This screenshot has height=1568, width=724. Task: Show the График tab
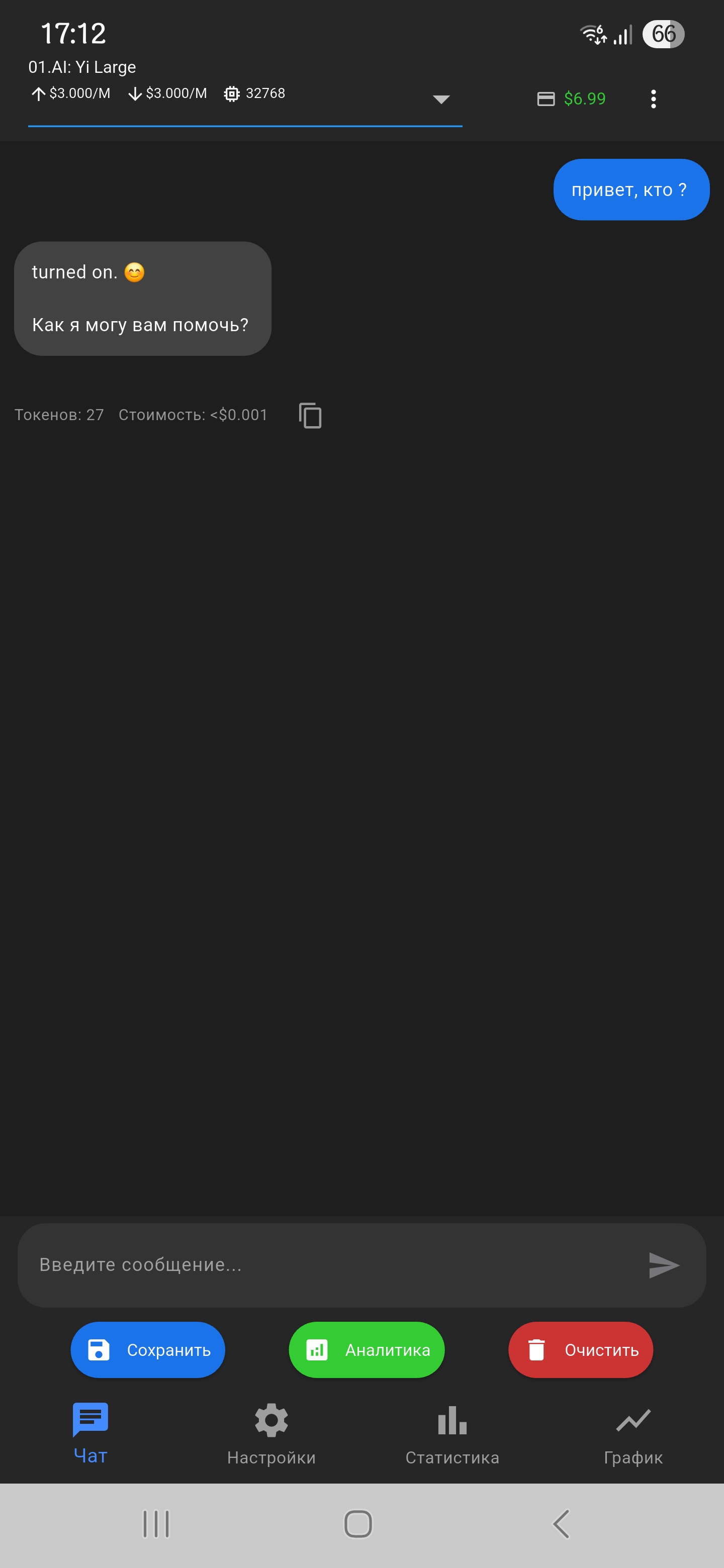(x=632, y=1433)
